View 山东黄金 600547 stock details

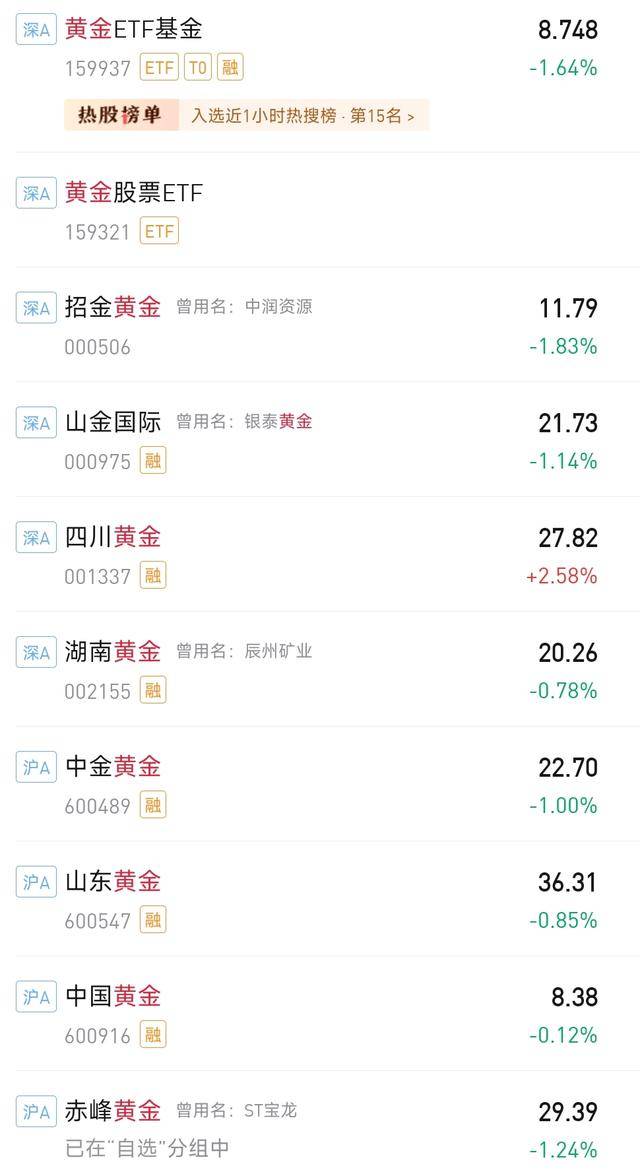(x=113, y=882)
